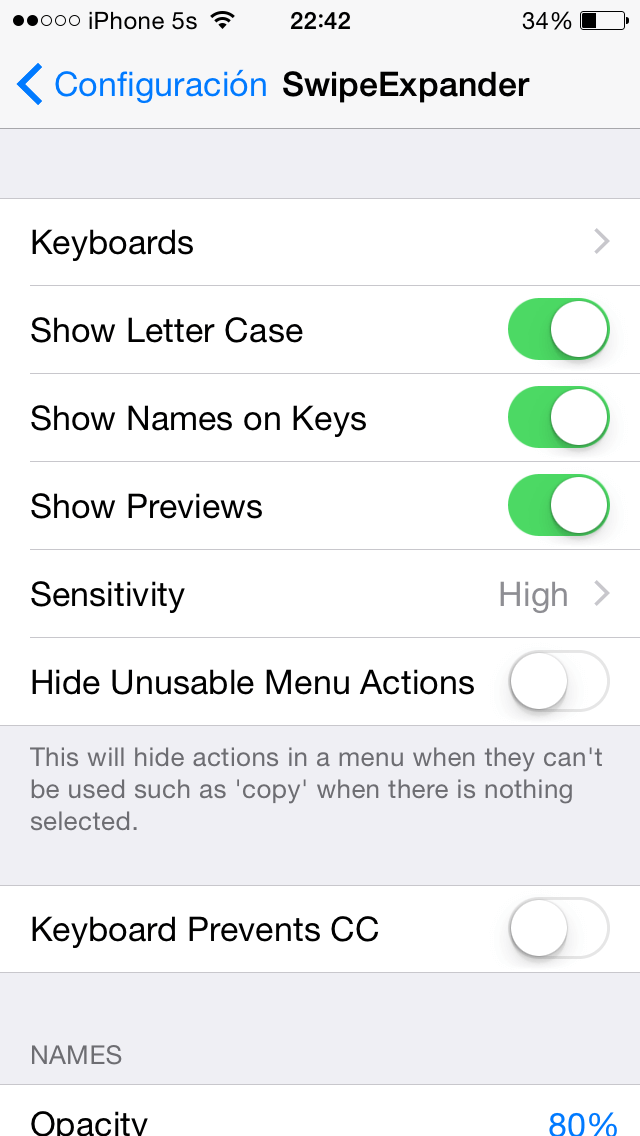Disable Show Letter Case
Image resolution: width=640 pixels, height=1136 pixels.
(x=558, y=330)
